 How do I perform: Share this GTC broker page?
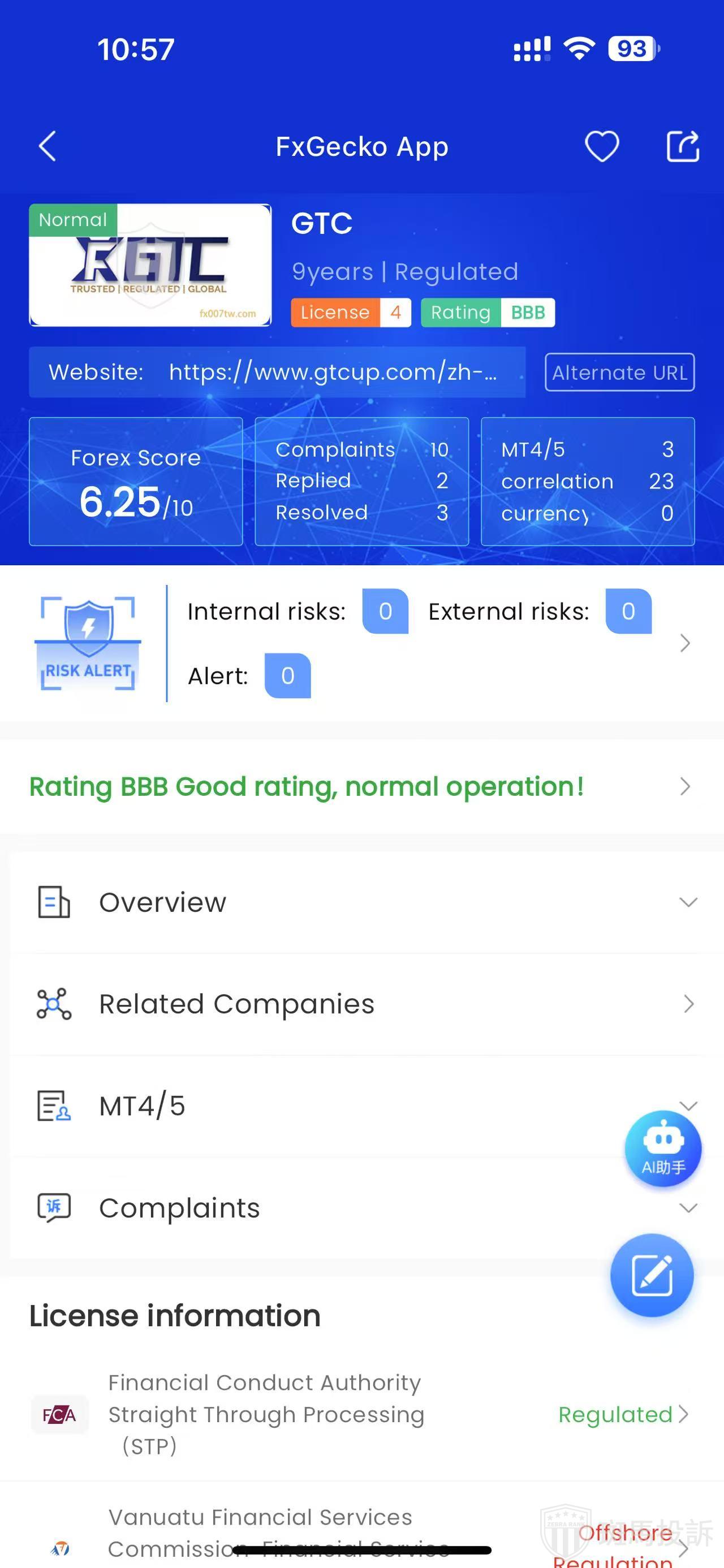tap(683, 147)
